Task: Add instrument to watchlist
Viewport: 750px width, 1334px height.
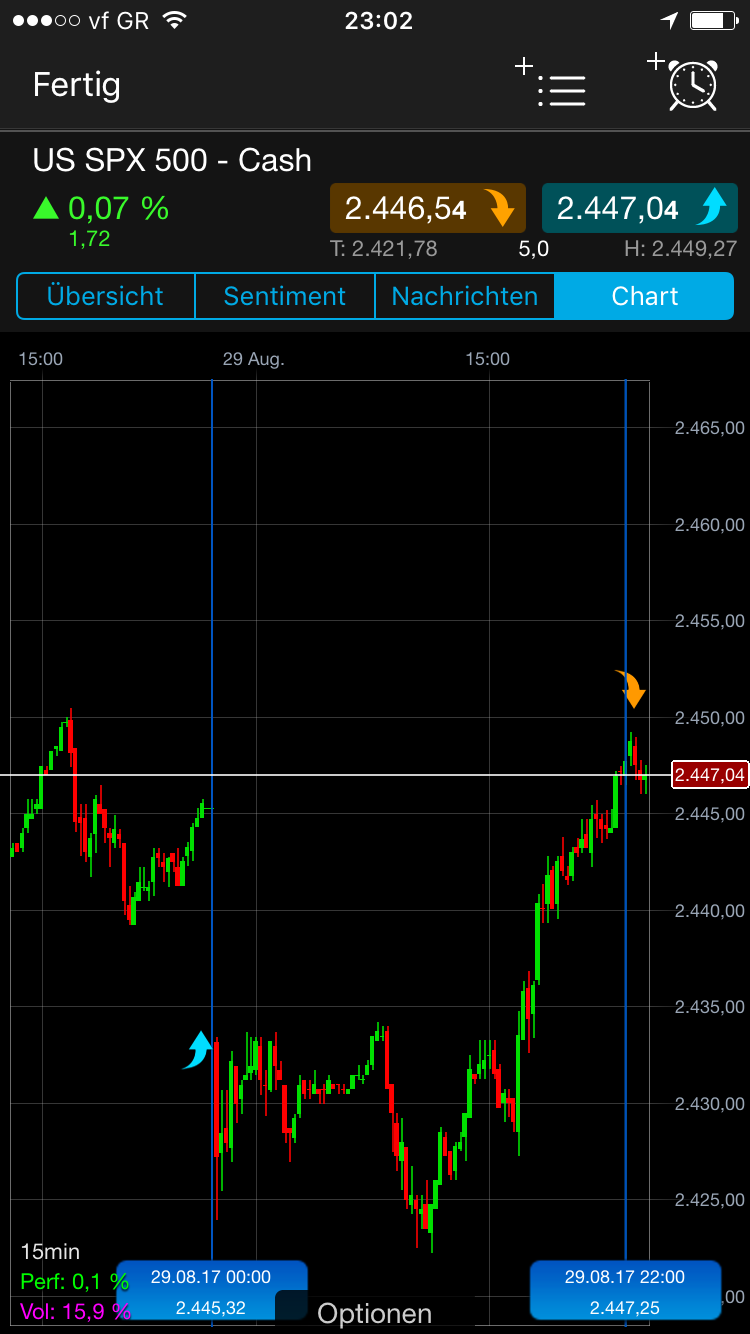Action: [552, 85]
